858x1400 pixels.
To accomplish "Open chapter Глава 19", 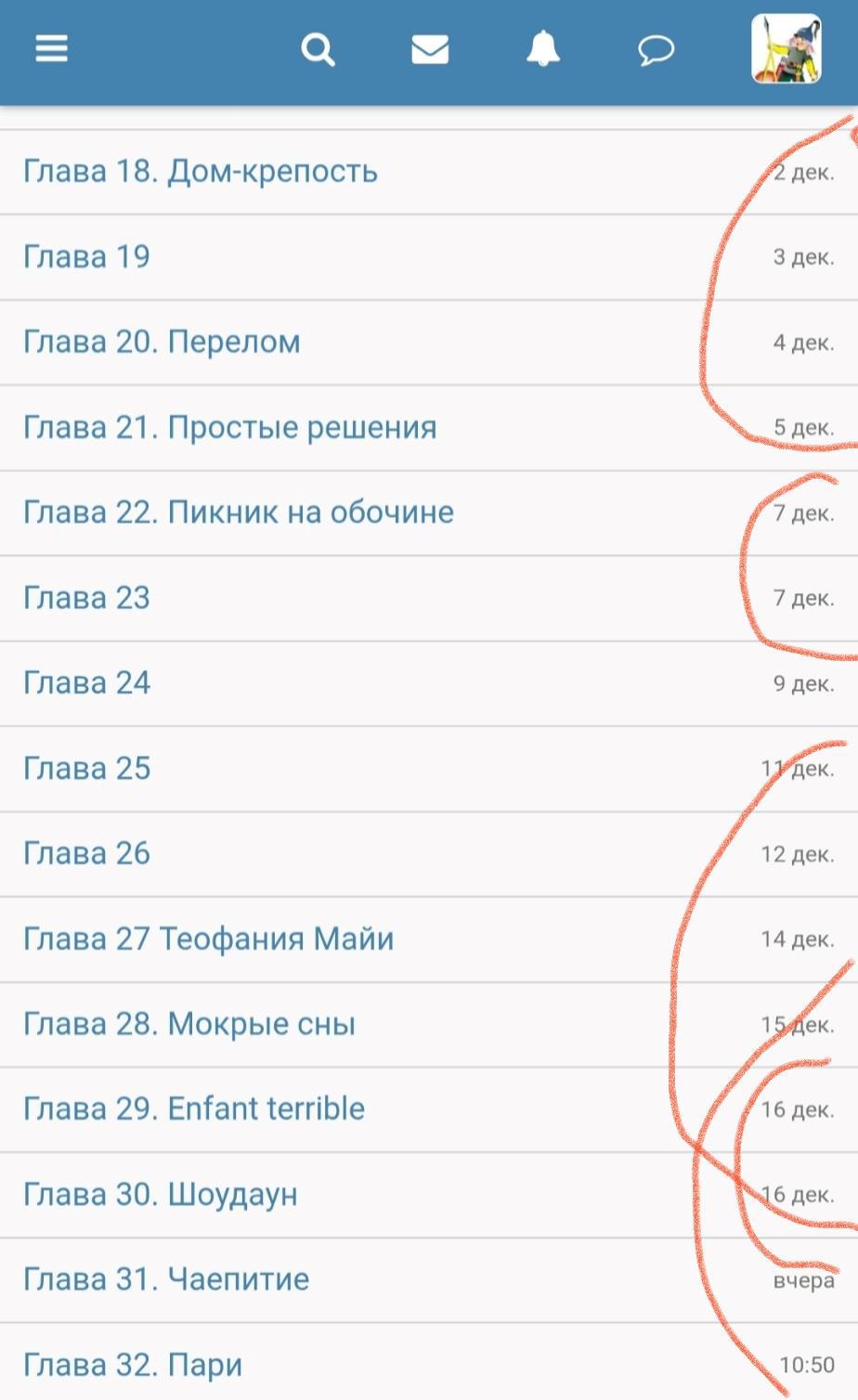I will tap(86, 257).
